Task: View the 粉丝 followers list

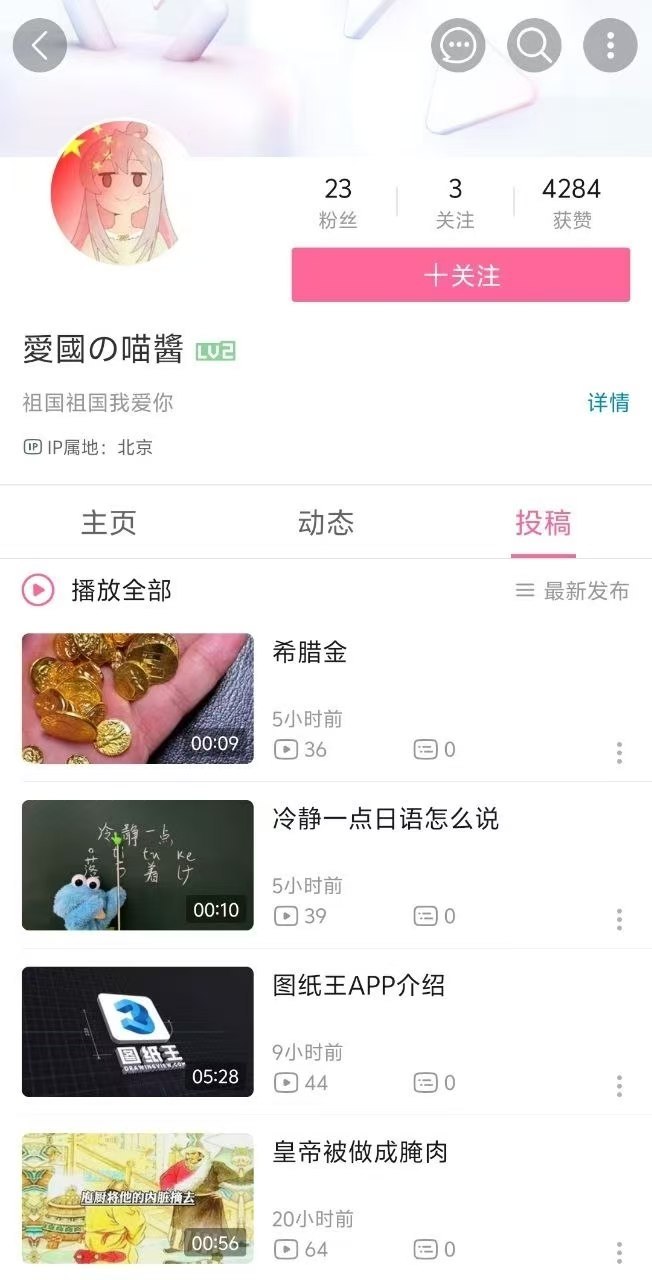Action: tap(338, 203)
